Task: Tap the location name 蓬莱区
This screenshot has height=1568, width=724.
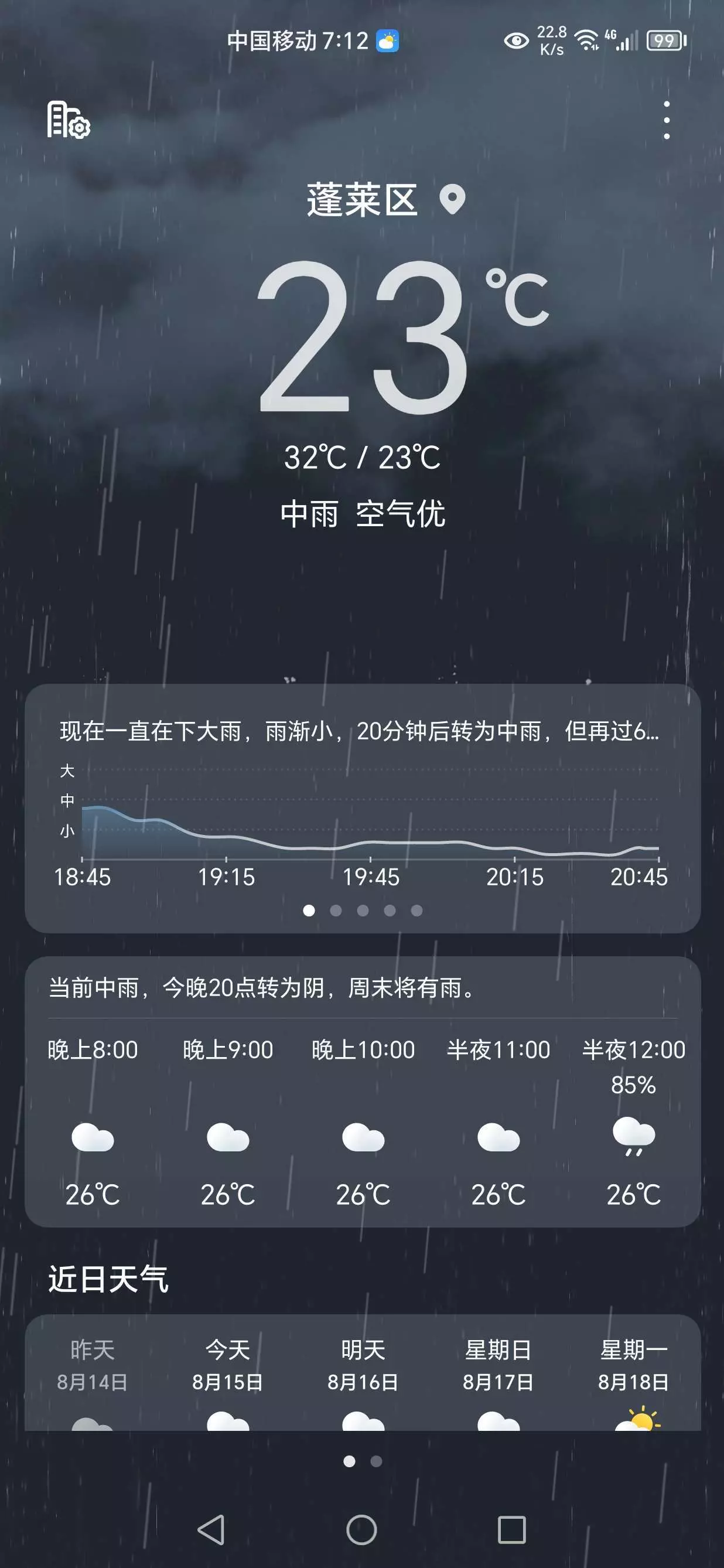Action: click(362, 200)
